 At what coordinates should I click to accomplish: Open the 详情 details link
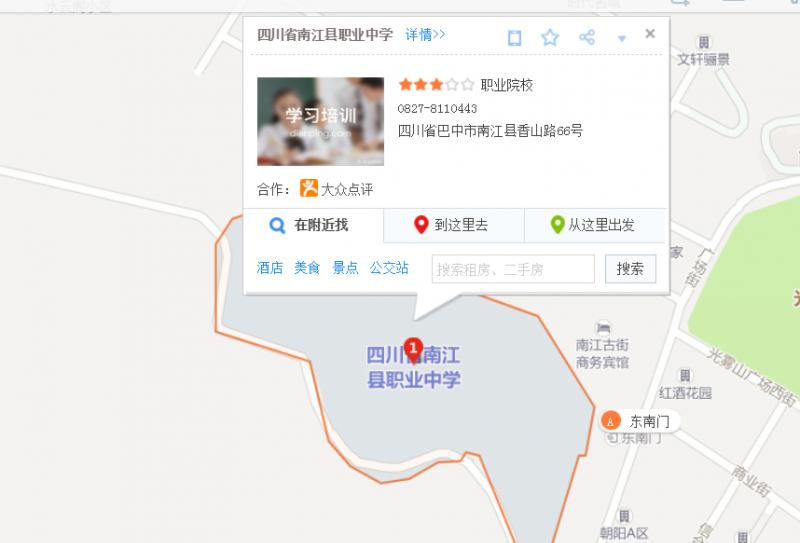[425, 35]
